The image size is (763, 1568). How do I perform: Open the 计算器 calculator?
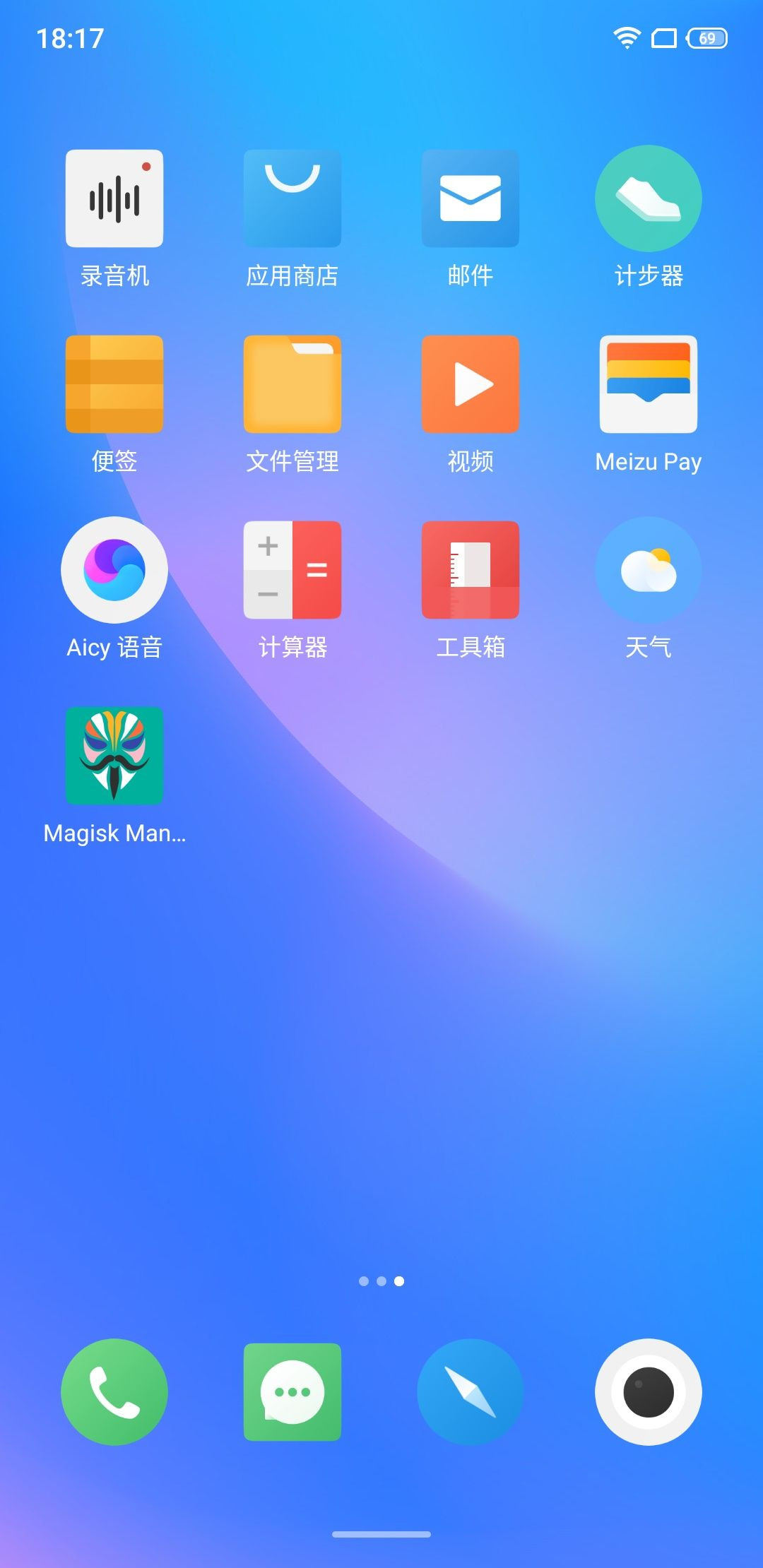click(292, 570)
